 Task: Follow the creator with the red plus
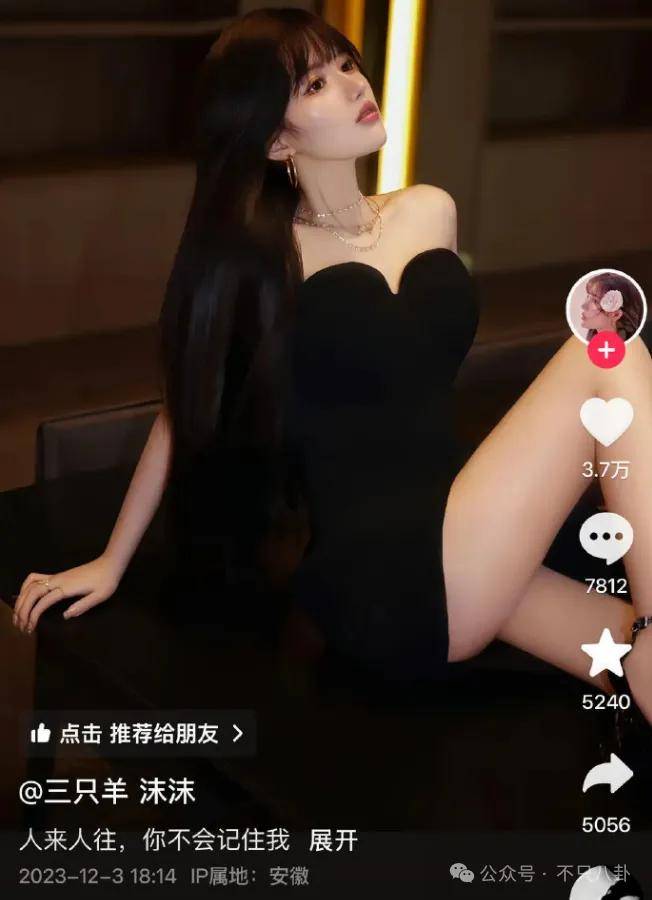point(606,351)
